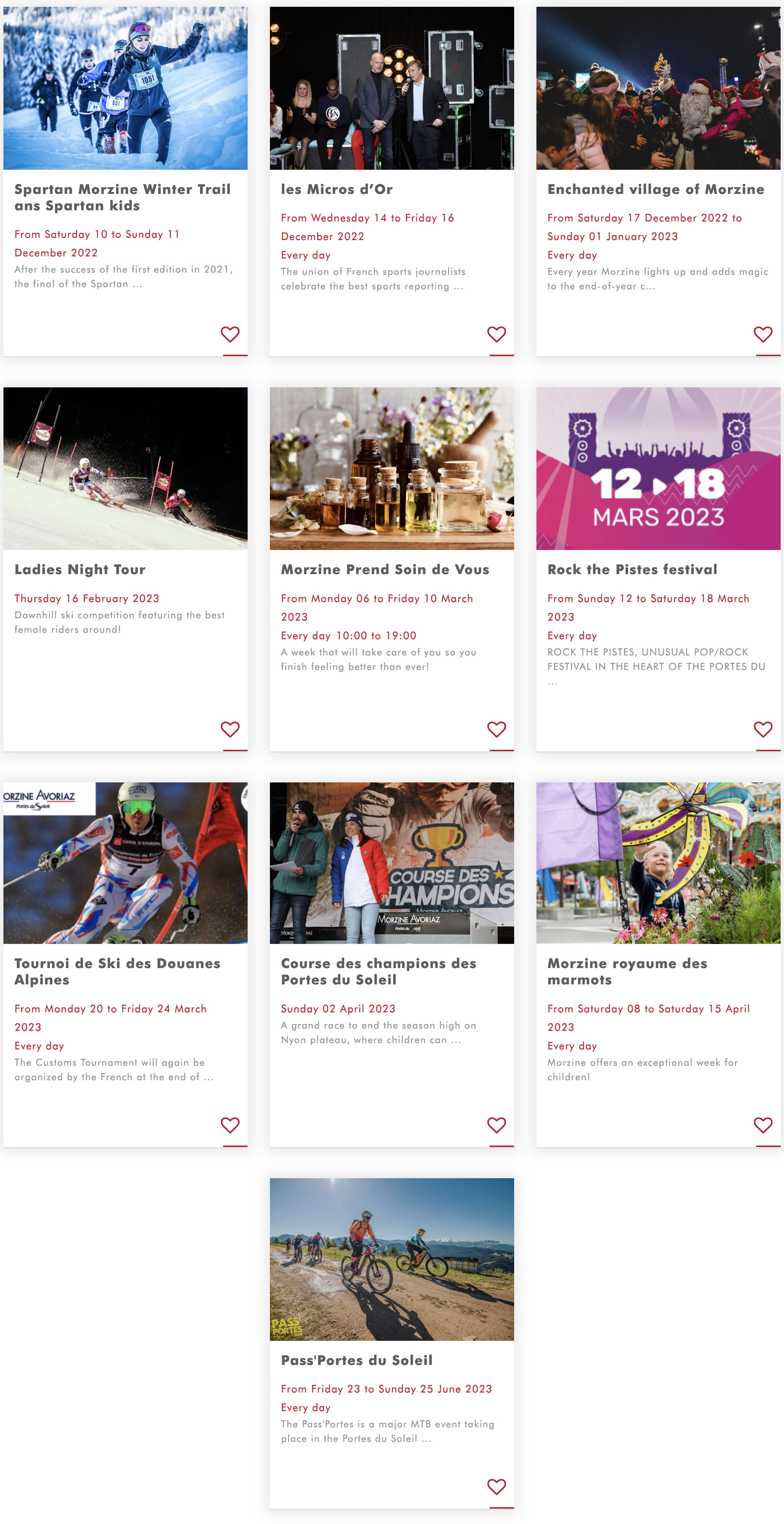Viewport: 784px width, 1524px height.
Task: Like the Enchanted village of Morzine event
Action: coord(763,334)
